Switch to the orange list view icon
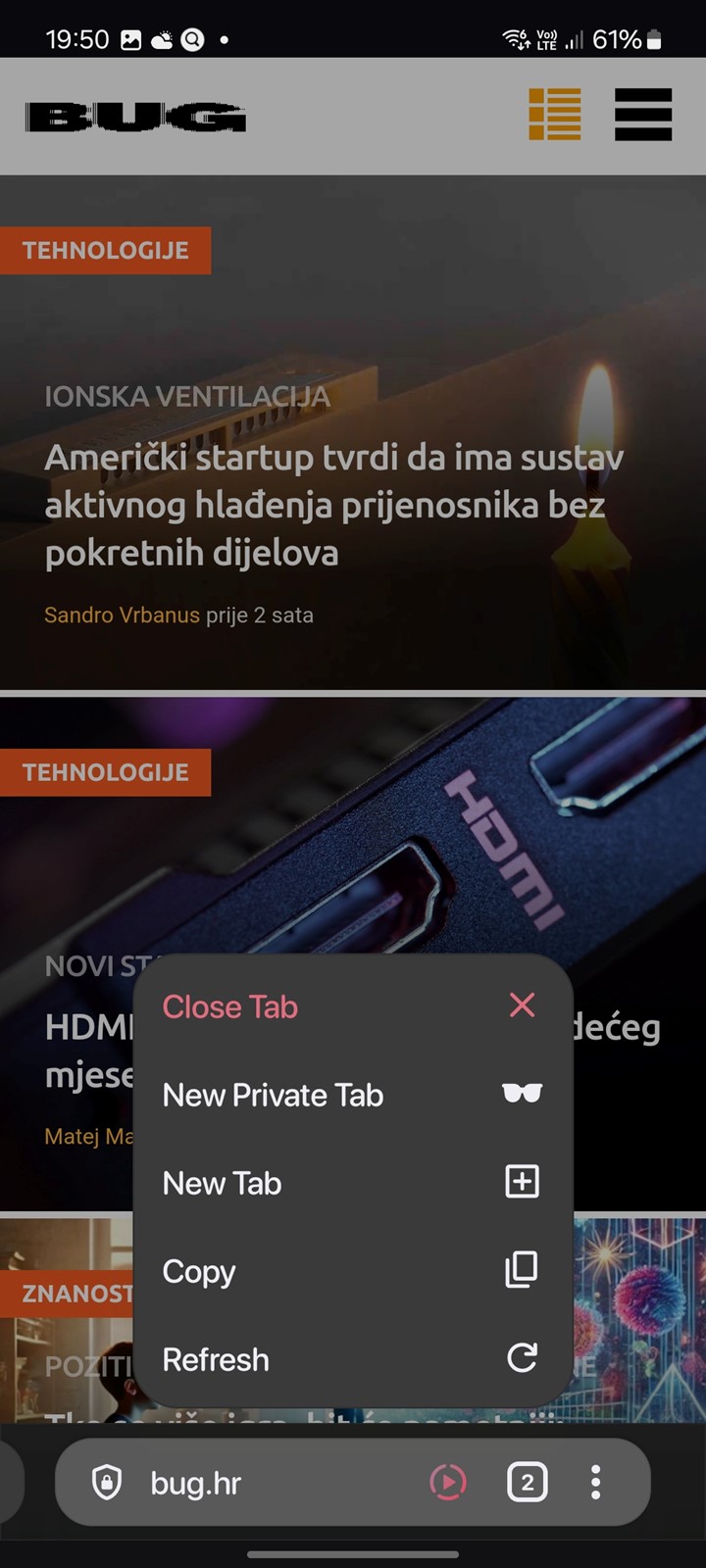This screenshot has width=706, height=1568. [555, 115]
